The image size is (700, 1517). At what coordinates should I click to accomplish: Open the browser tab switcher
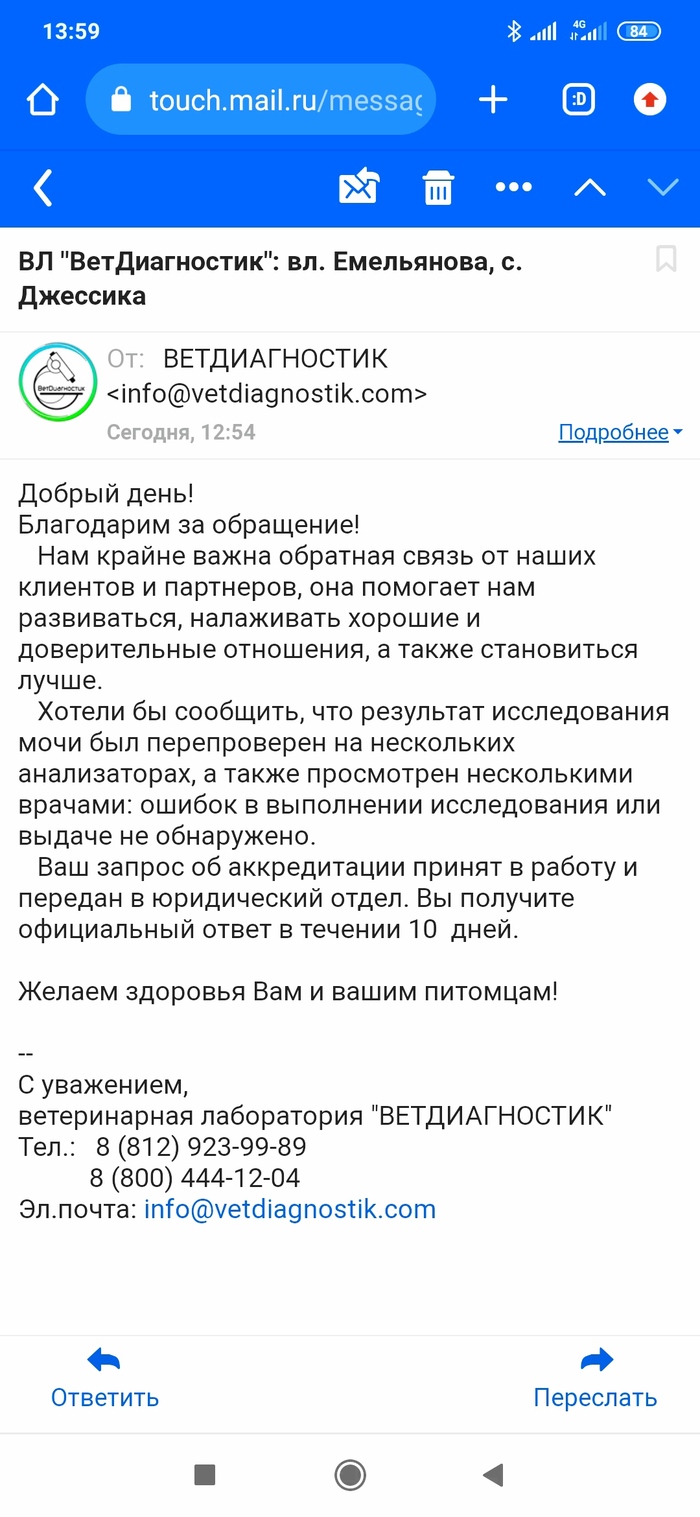[578, 100]
